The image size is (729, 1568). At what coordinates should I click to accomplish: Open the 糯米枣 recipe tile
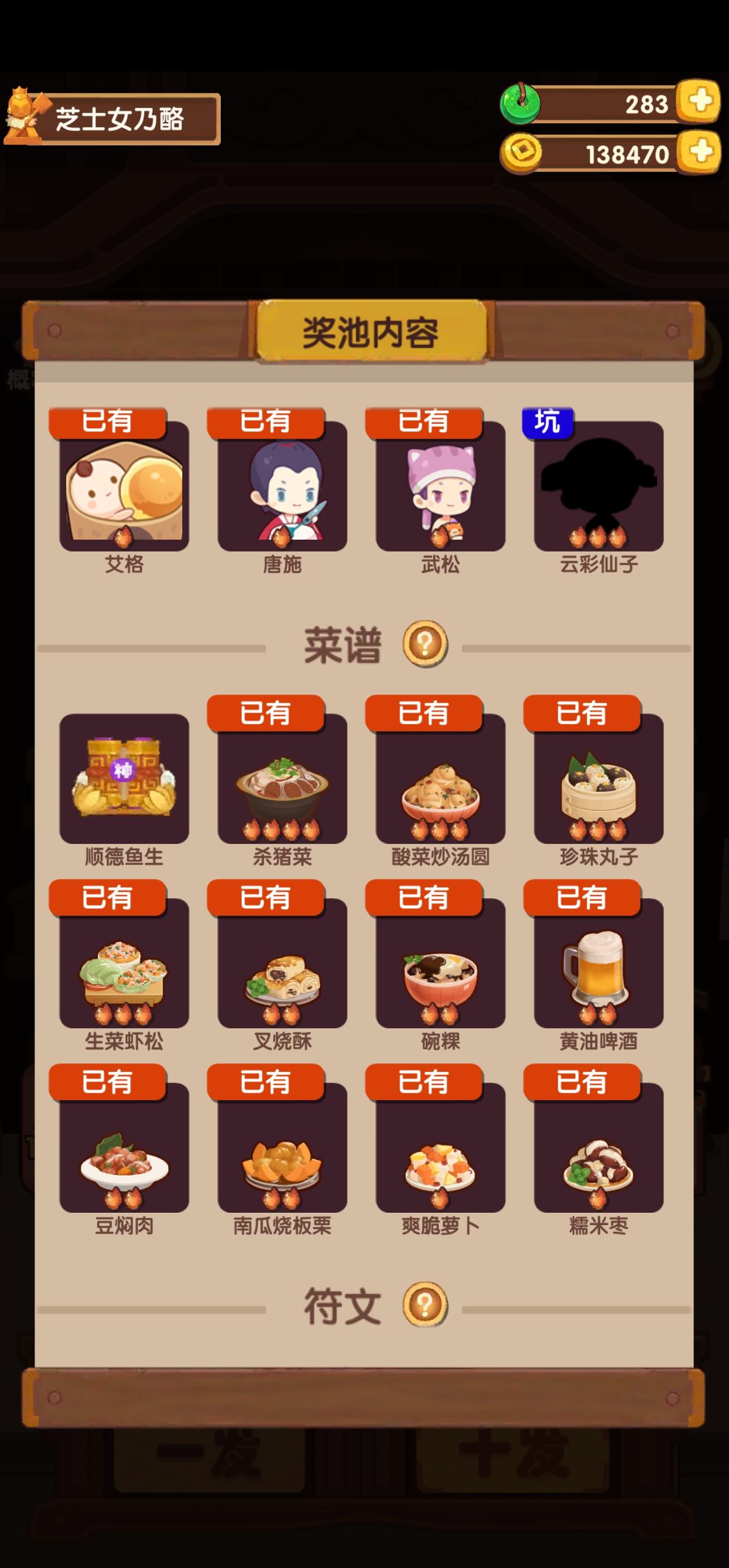tap(599, 1147)
